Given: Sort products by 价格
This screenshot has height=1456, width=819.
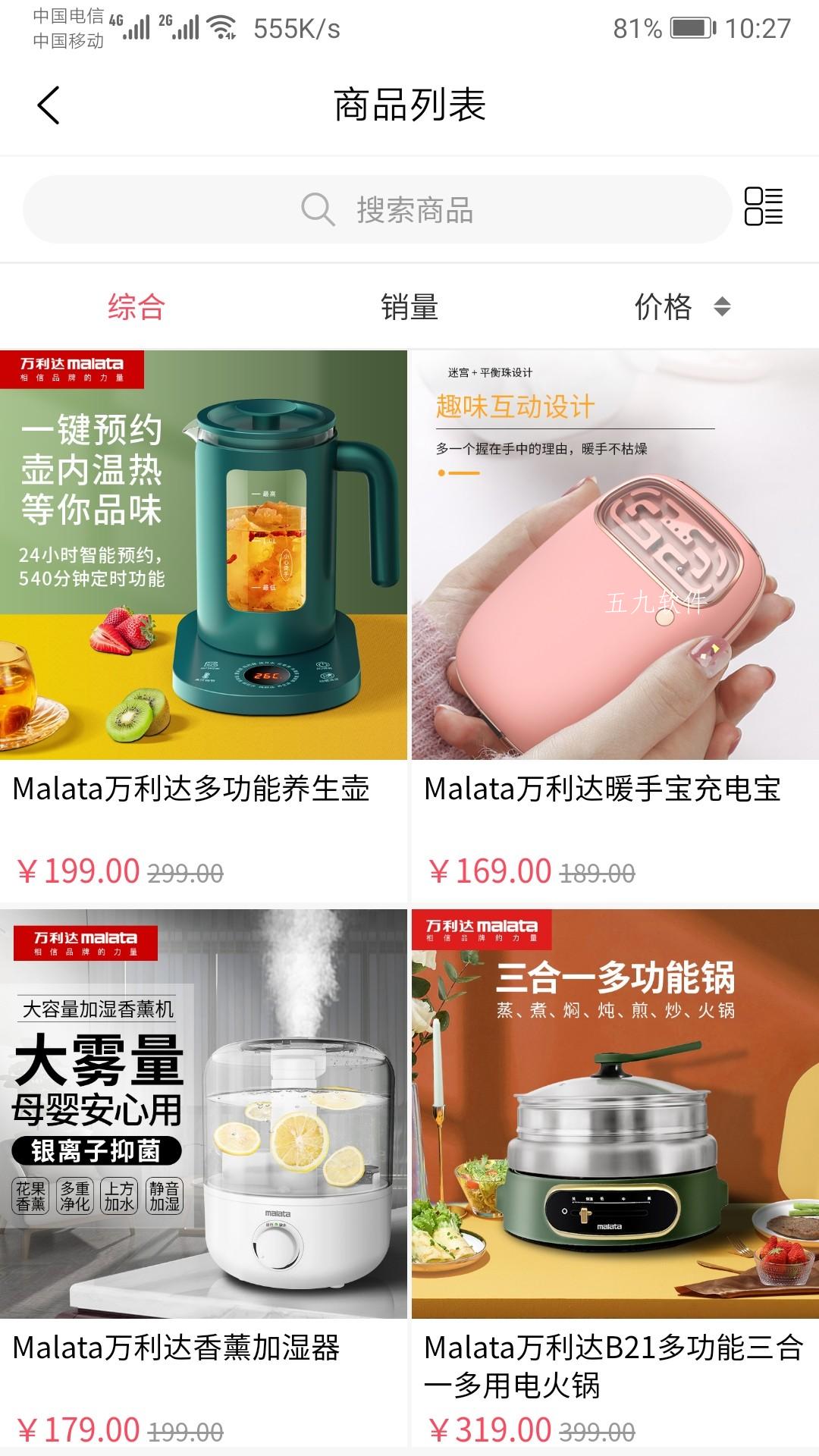Looking at the screenshot, I should 680,307.
